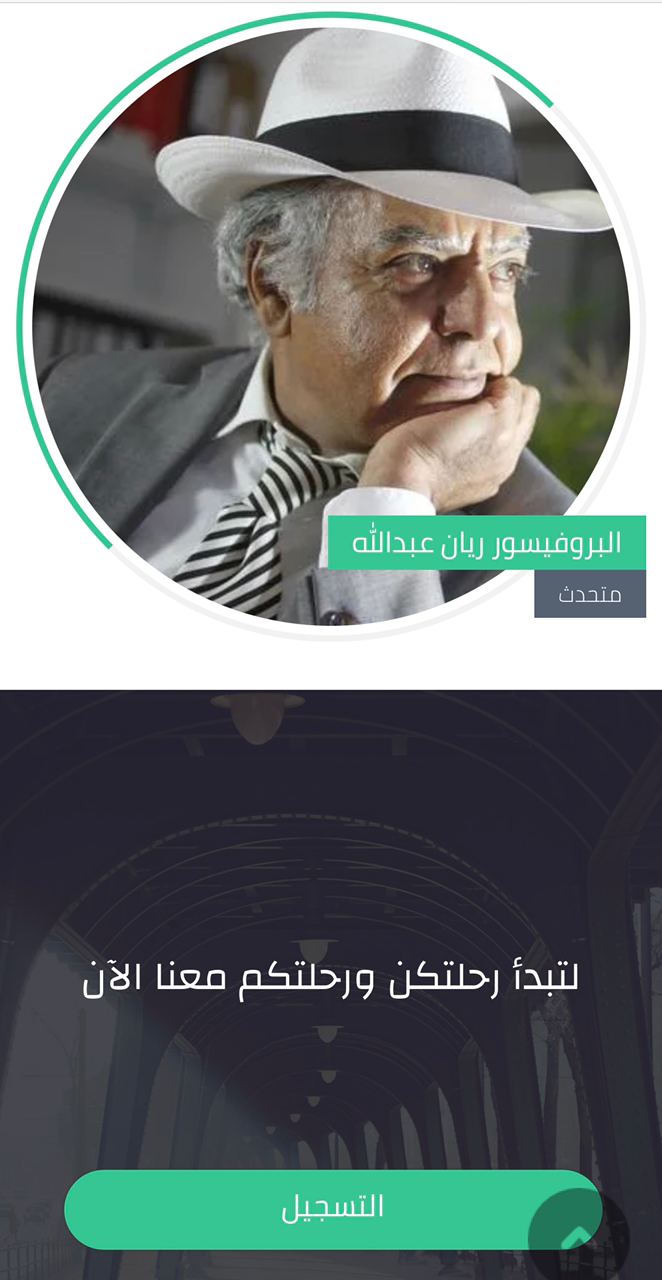Open the speaker's circular profile card

point(331,326)
